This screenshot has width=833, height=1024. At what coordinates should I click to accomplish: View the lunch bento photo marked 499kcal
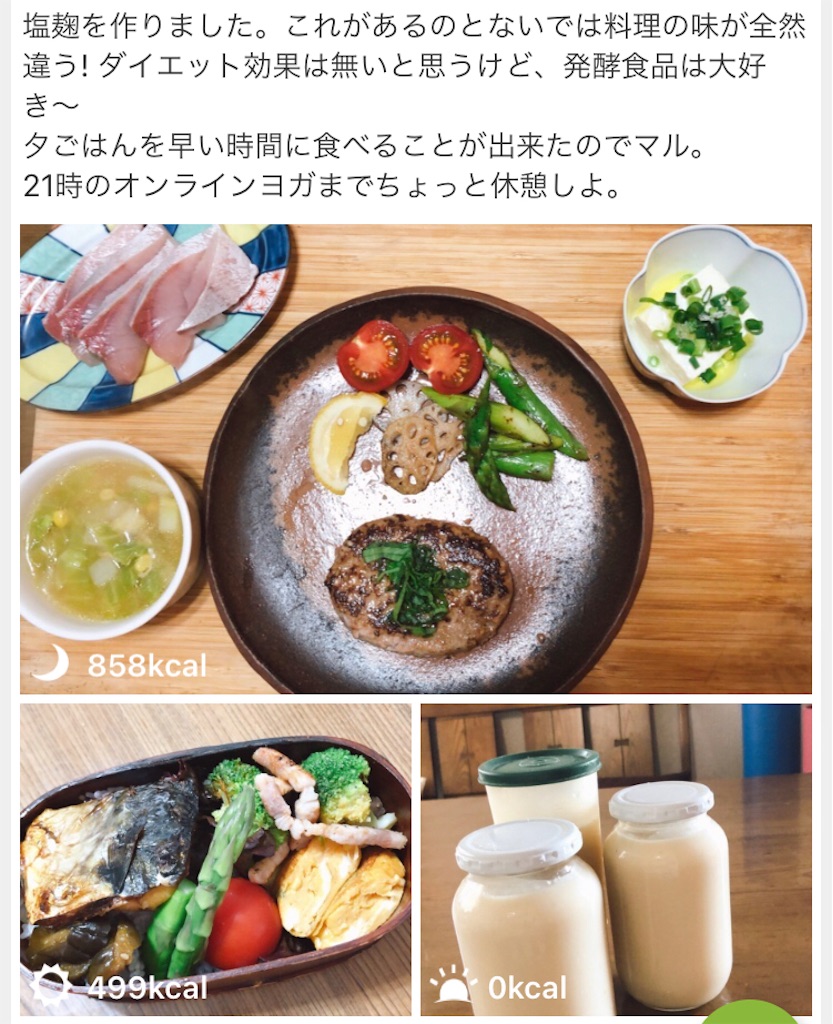pos(215,858)
